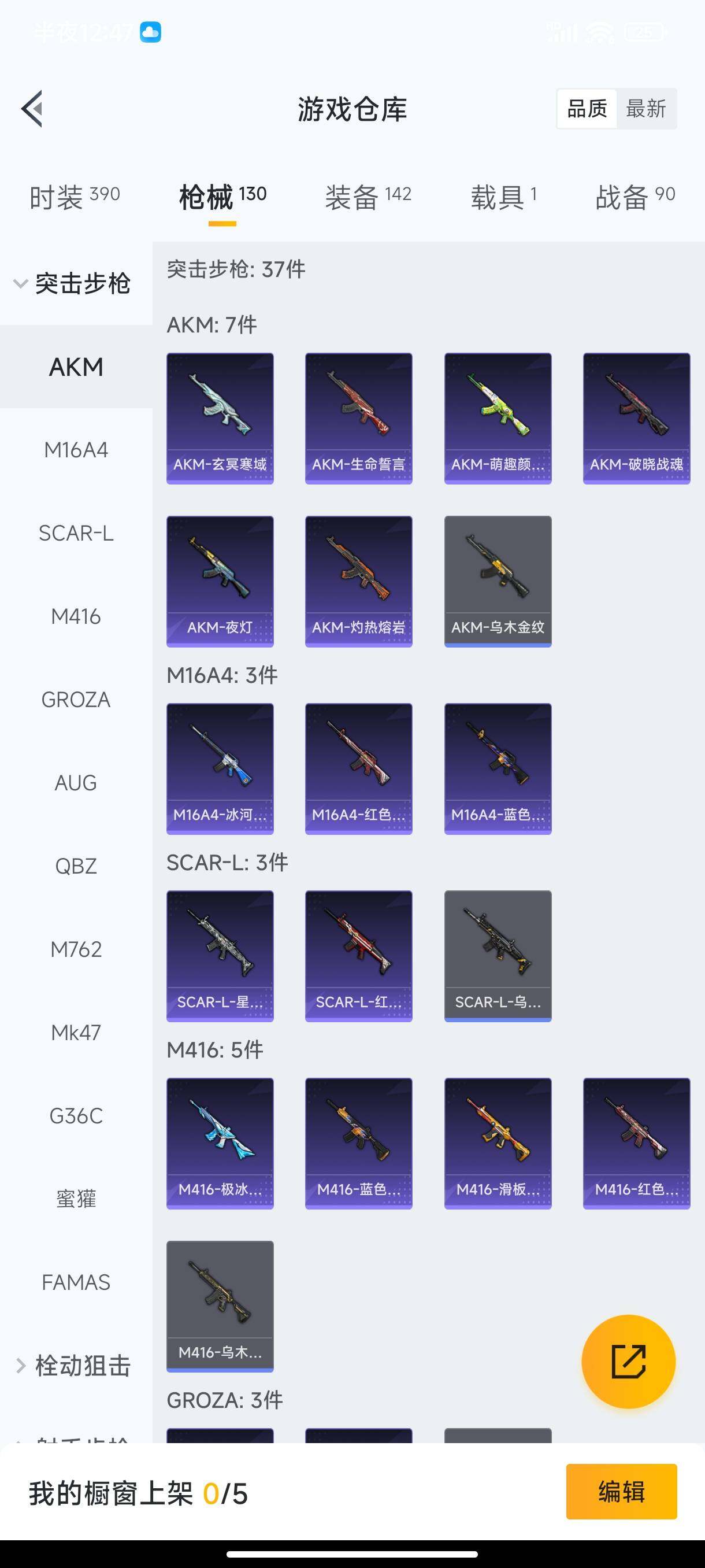Open the M16A4-冰河 skin card
This screenshot has width=705, height=1568.
[220, 769]
